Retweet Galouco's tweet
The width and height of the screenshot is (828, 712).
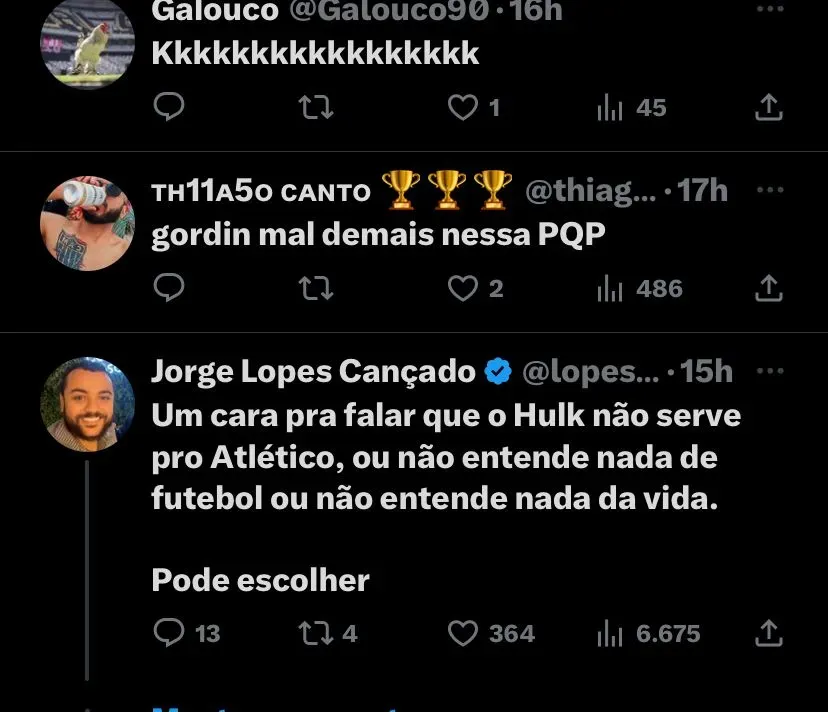pos(316,107)
